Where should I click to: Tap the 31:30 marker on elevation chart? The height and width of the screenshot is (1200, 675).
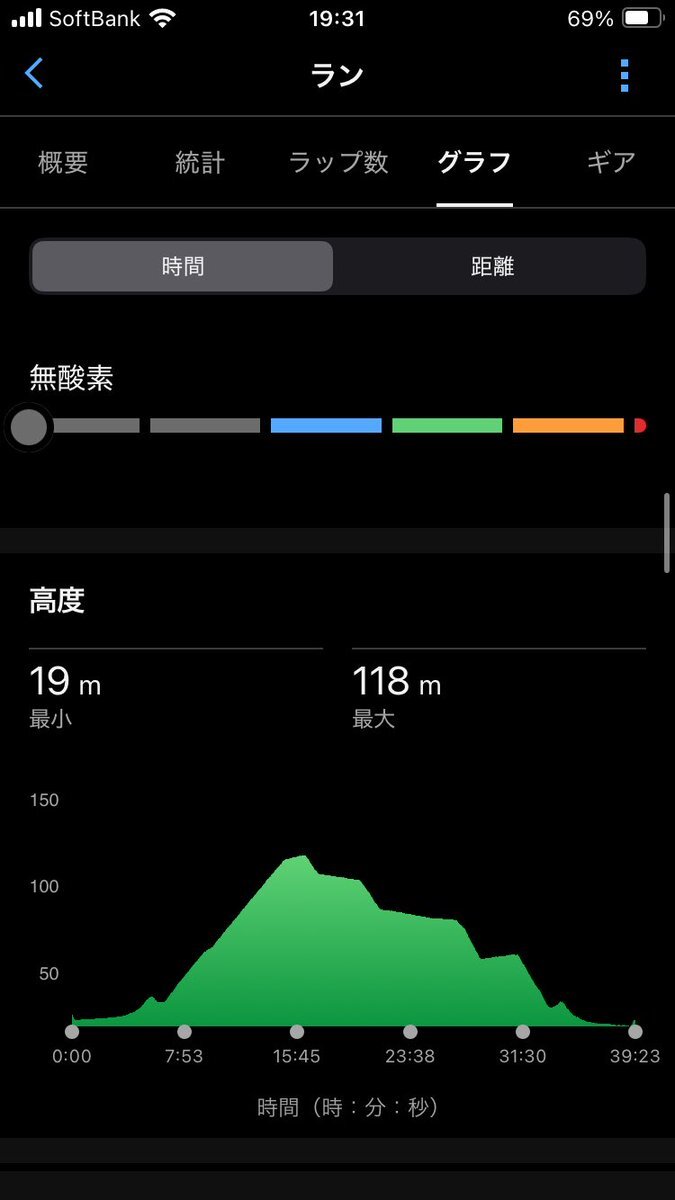tap(522, 1031)
